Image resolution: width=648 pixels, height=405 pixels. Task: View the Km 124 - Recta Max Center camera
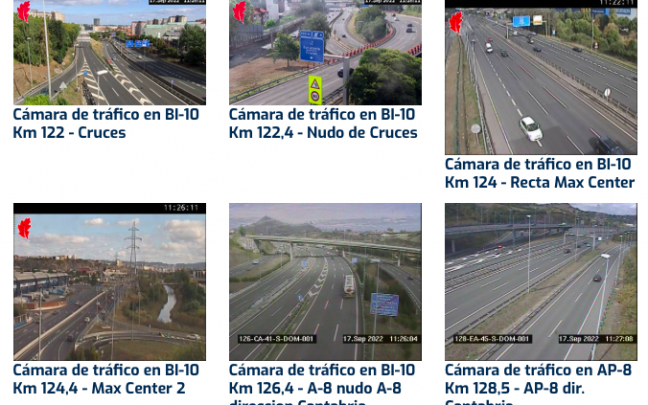point(540,77)
